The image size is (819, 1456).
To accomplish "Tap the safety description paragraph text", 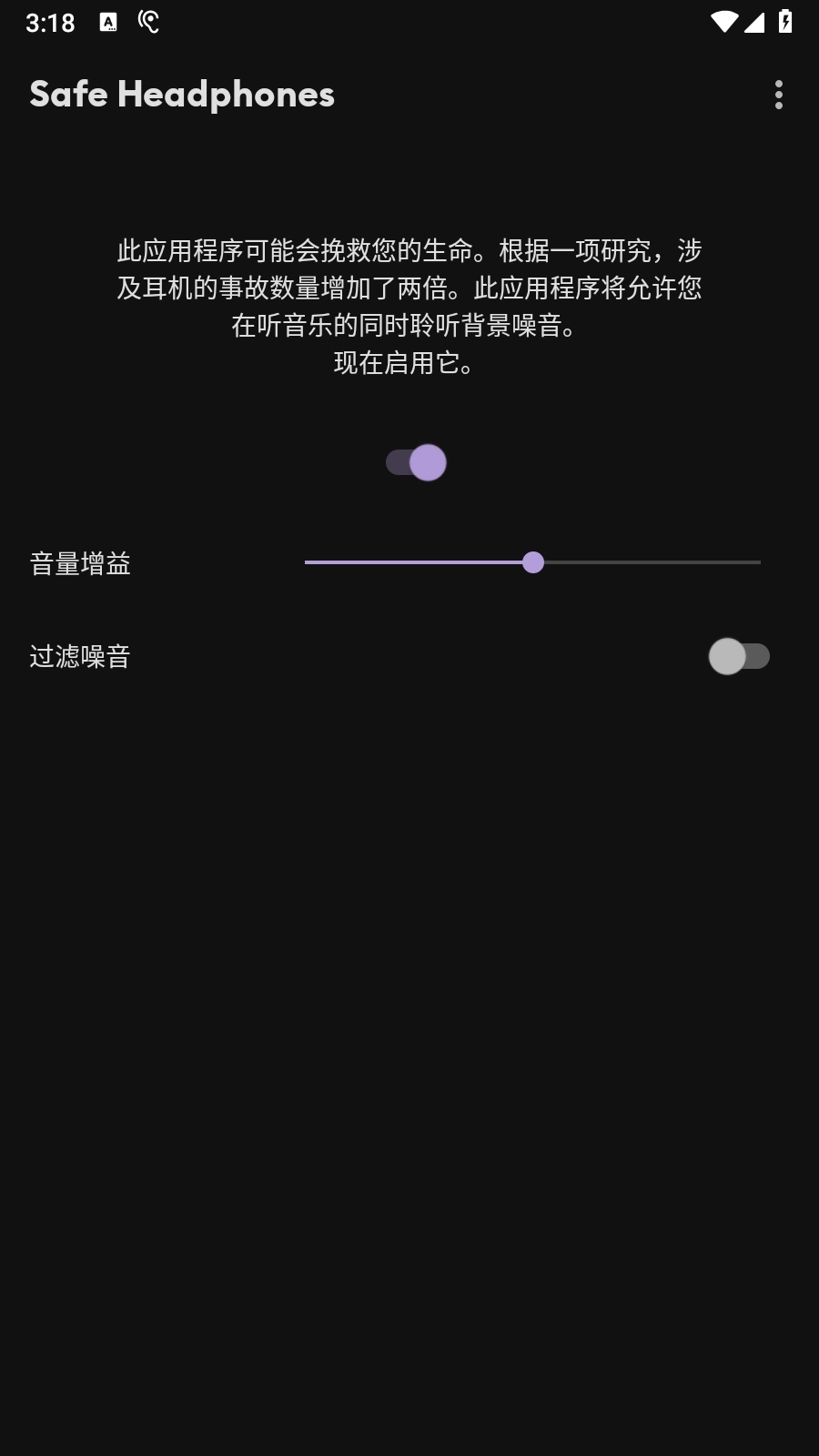I will pyautogui.click(x=409, y=289).
